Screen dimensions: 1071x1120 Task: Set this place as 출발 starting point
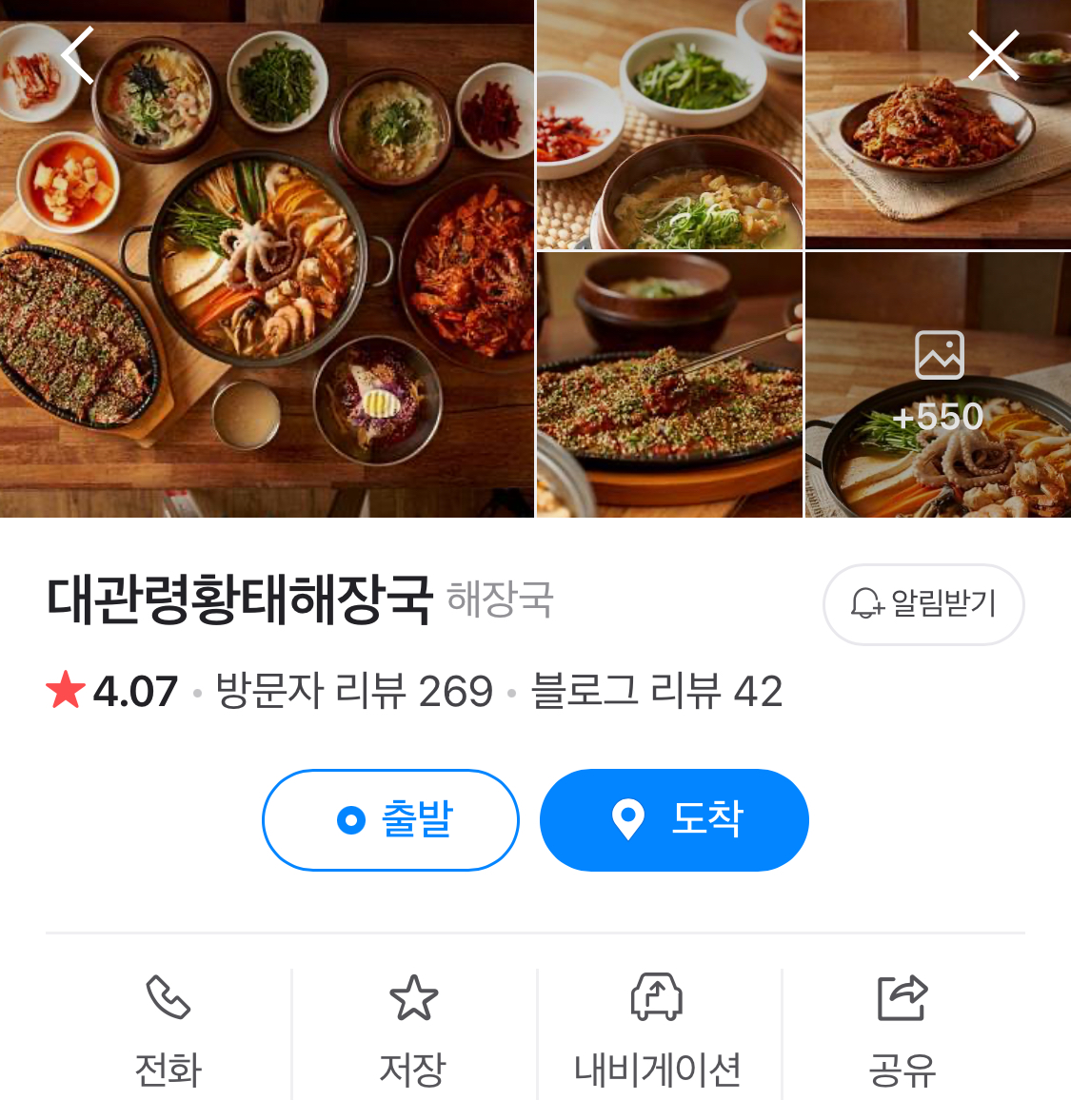(x=390, y=819)
